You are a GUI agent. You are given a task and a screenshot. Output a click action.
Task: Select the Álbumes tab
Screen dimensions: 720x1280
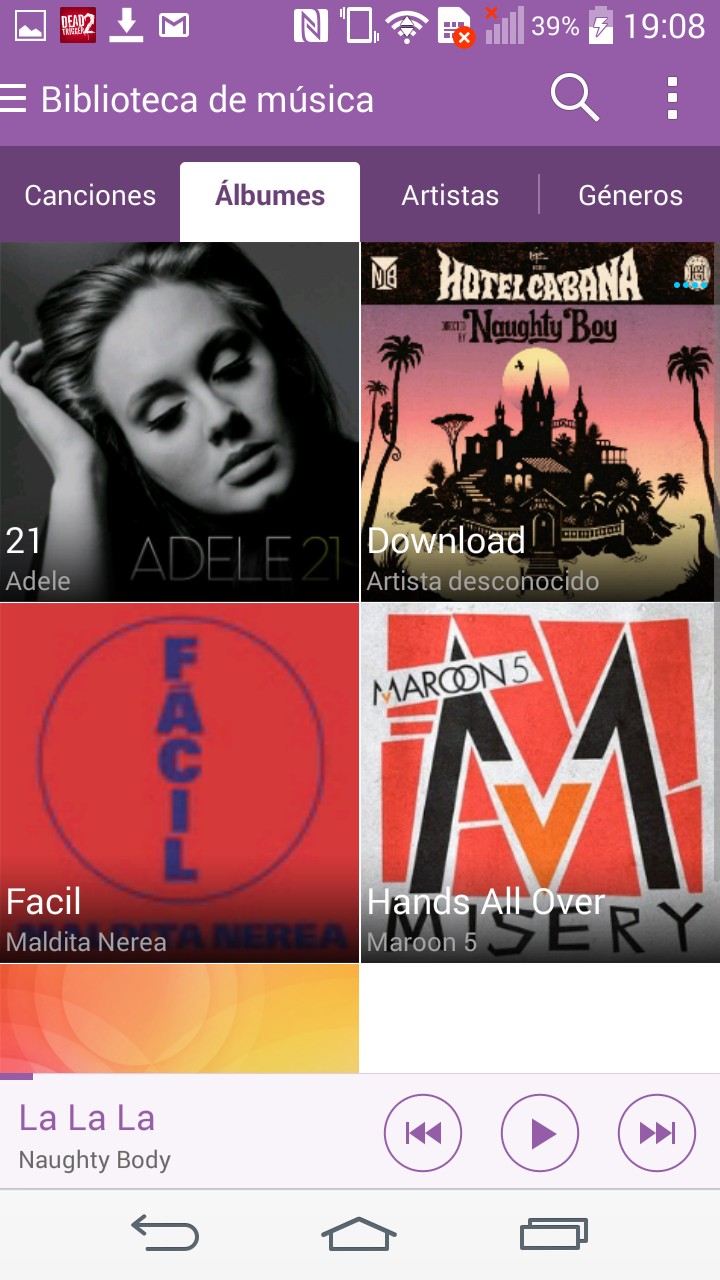pos(270,196)
